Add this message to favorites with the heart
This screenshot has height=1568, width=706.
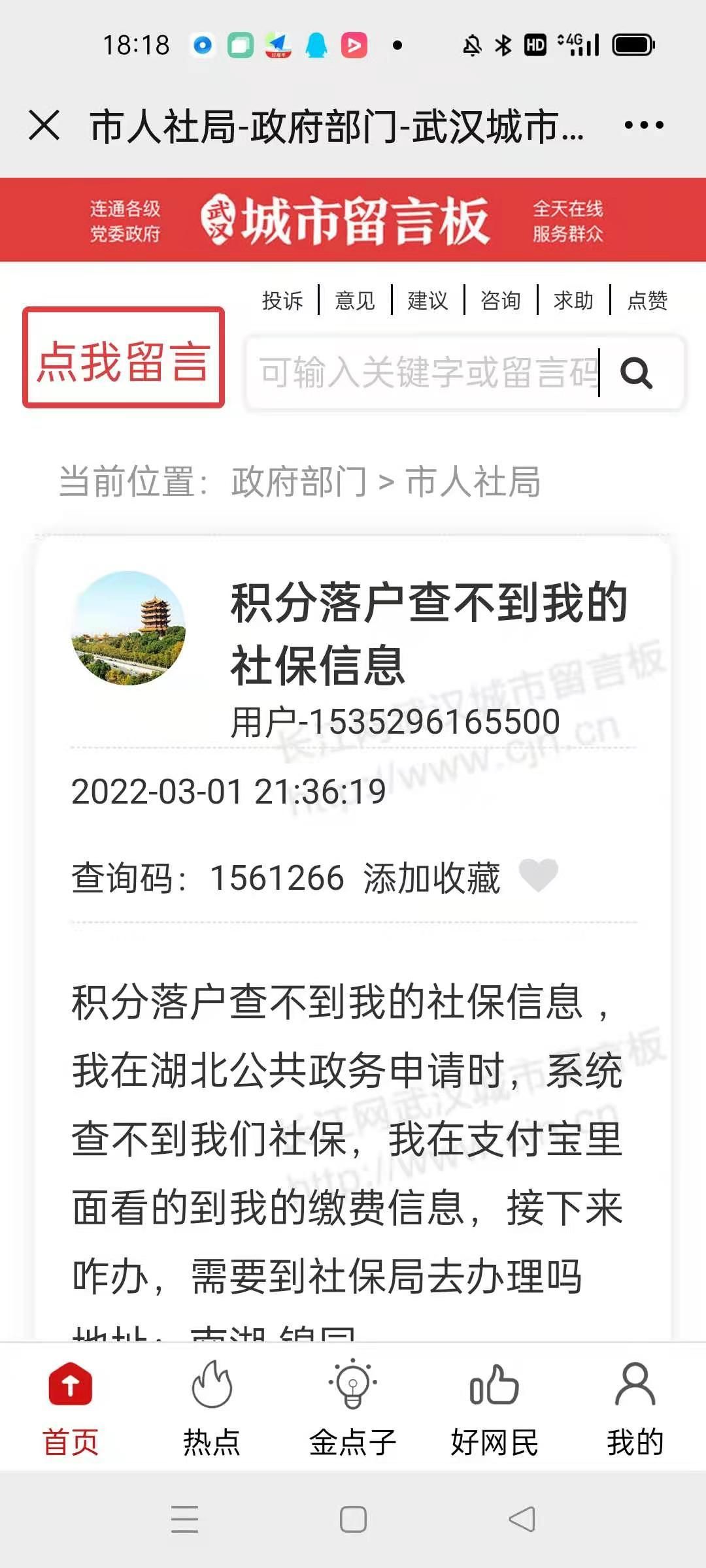(x=538, y=875)
